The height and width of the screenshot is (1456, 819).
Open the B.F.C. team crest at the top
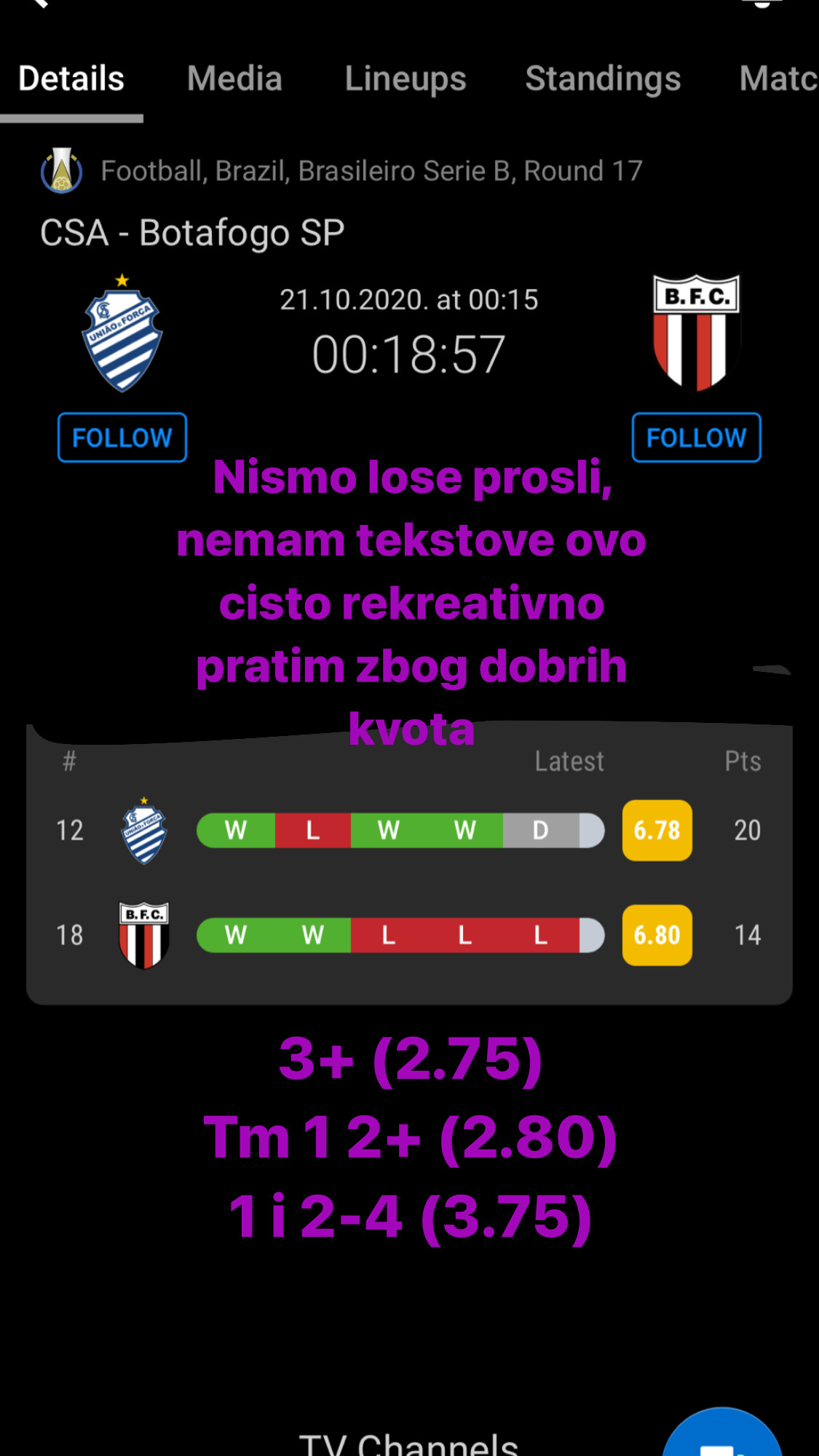697,333
